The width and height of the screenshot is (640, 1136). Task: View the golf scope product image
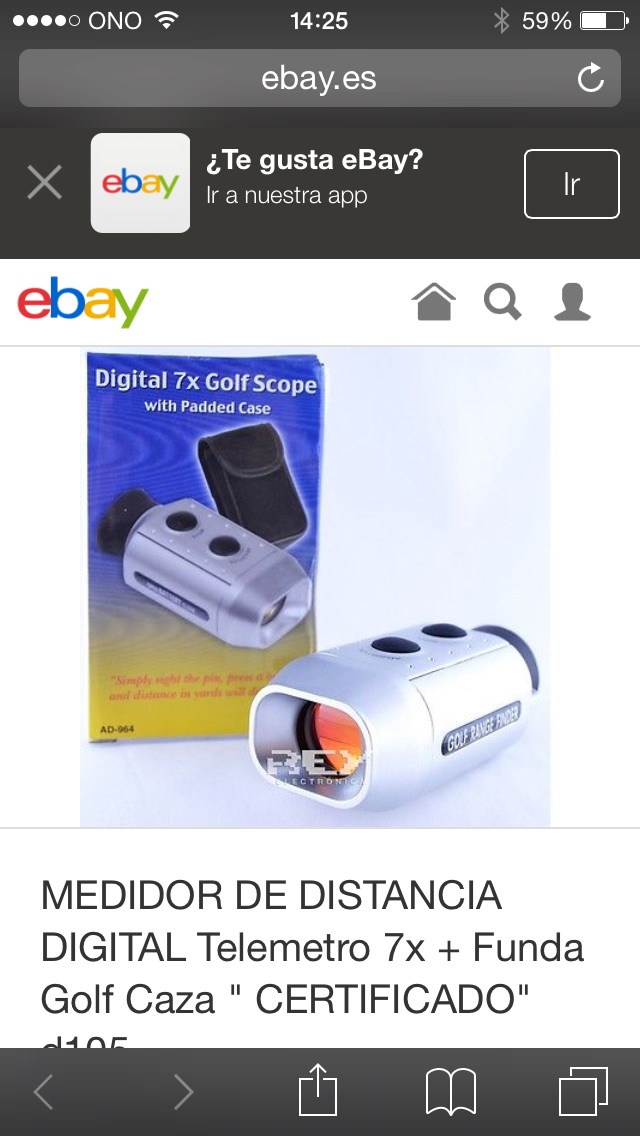point(315,587)
